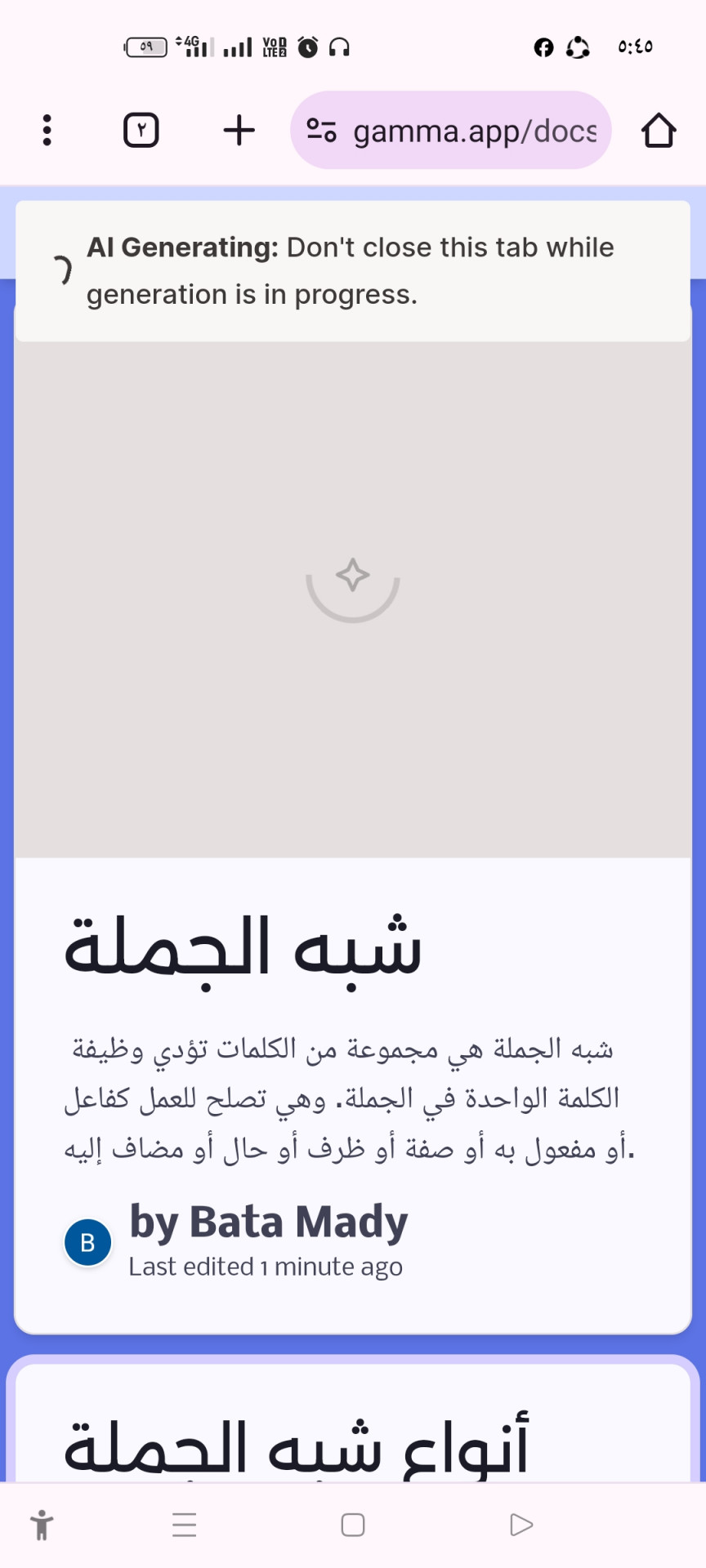The image size is (706, 1568).
Task: Go to the system home screen
Action: pyautogui.click(x=353, y=1525)
